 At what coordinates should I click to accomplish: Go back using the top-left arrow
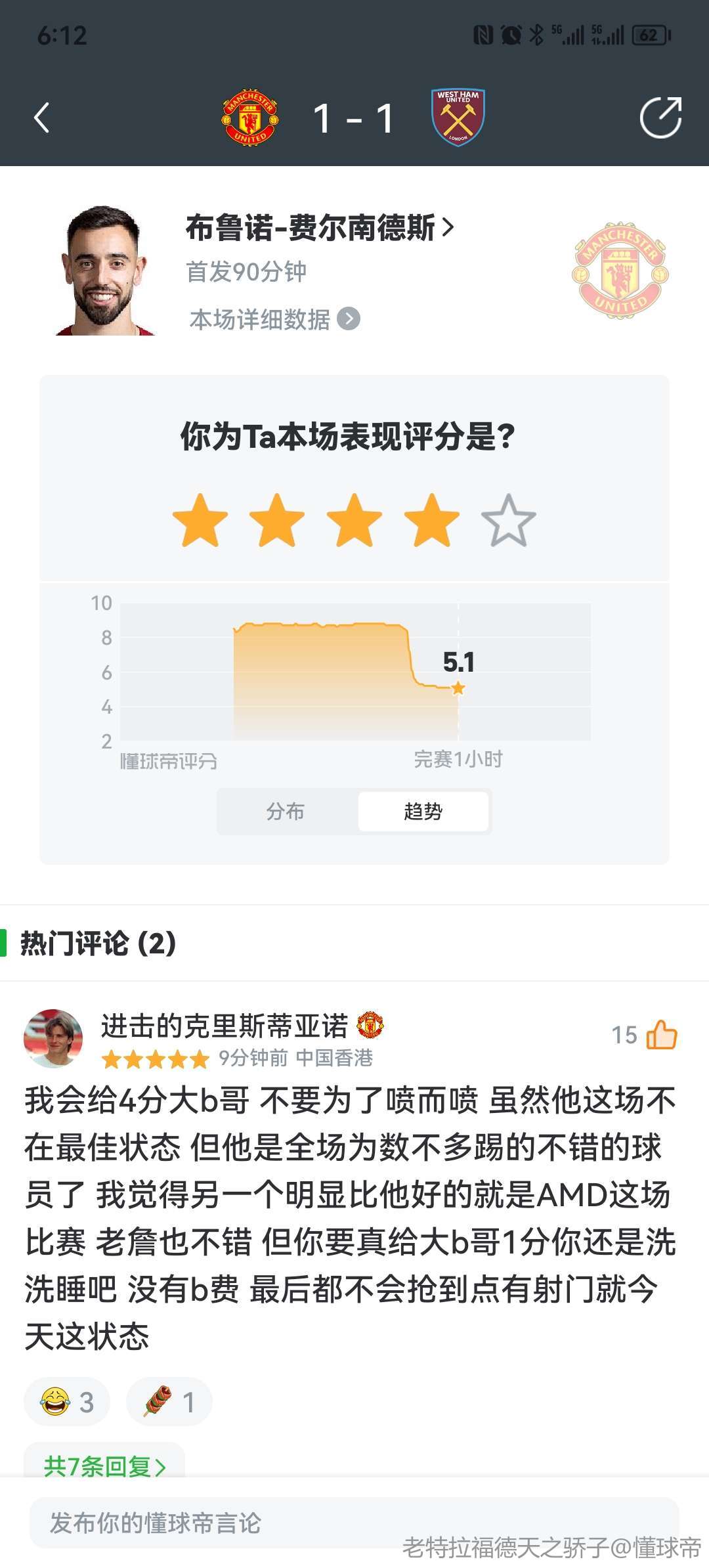click(42, 118)
